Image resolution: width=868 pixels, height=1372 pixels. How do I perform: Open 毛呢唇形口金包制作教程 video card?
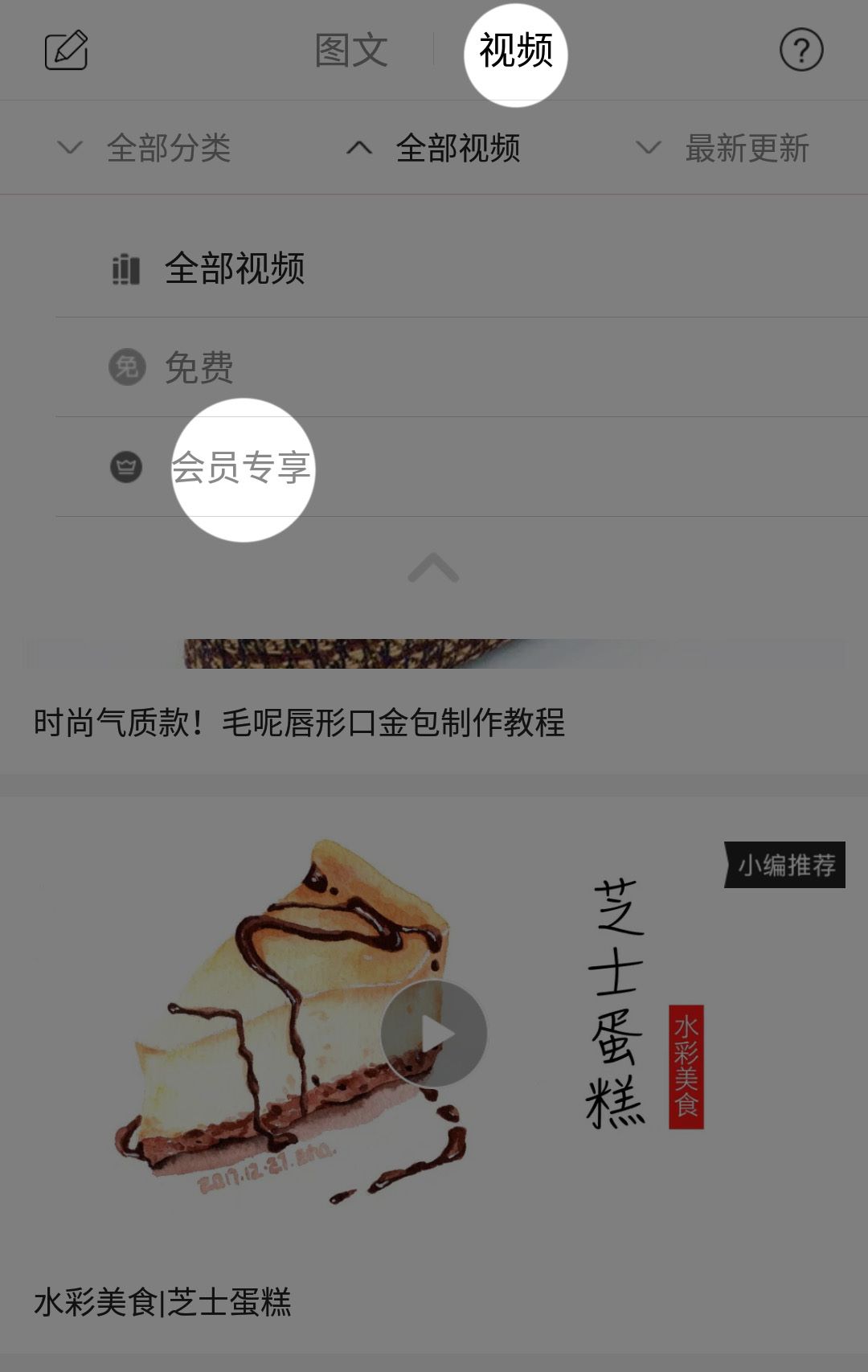coord(299,722)
